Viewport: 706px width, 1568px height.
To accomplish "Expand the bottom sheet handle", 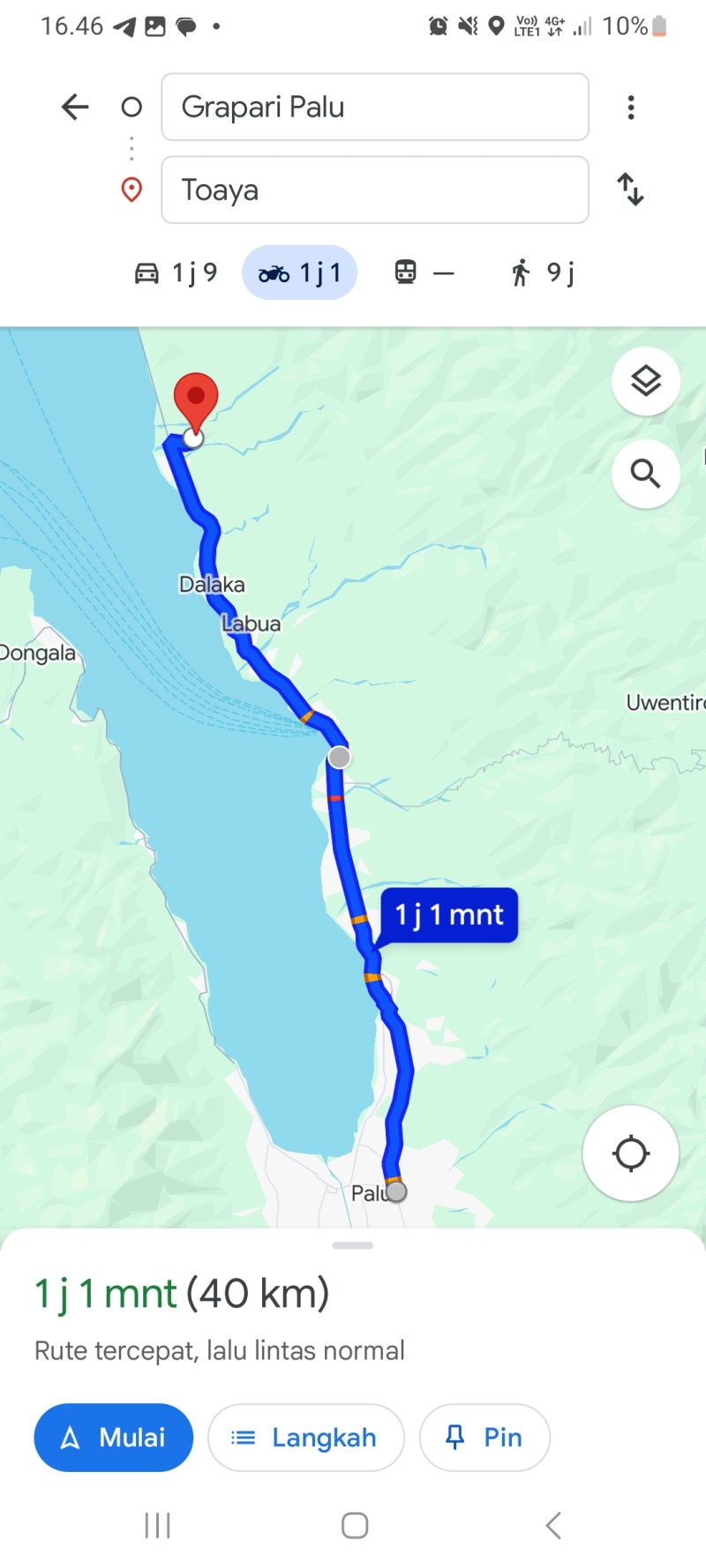I will coord(353,1245).
